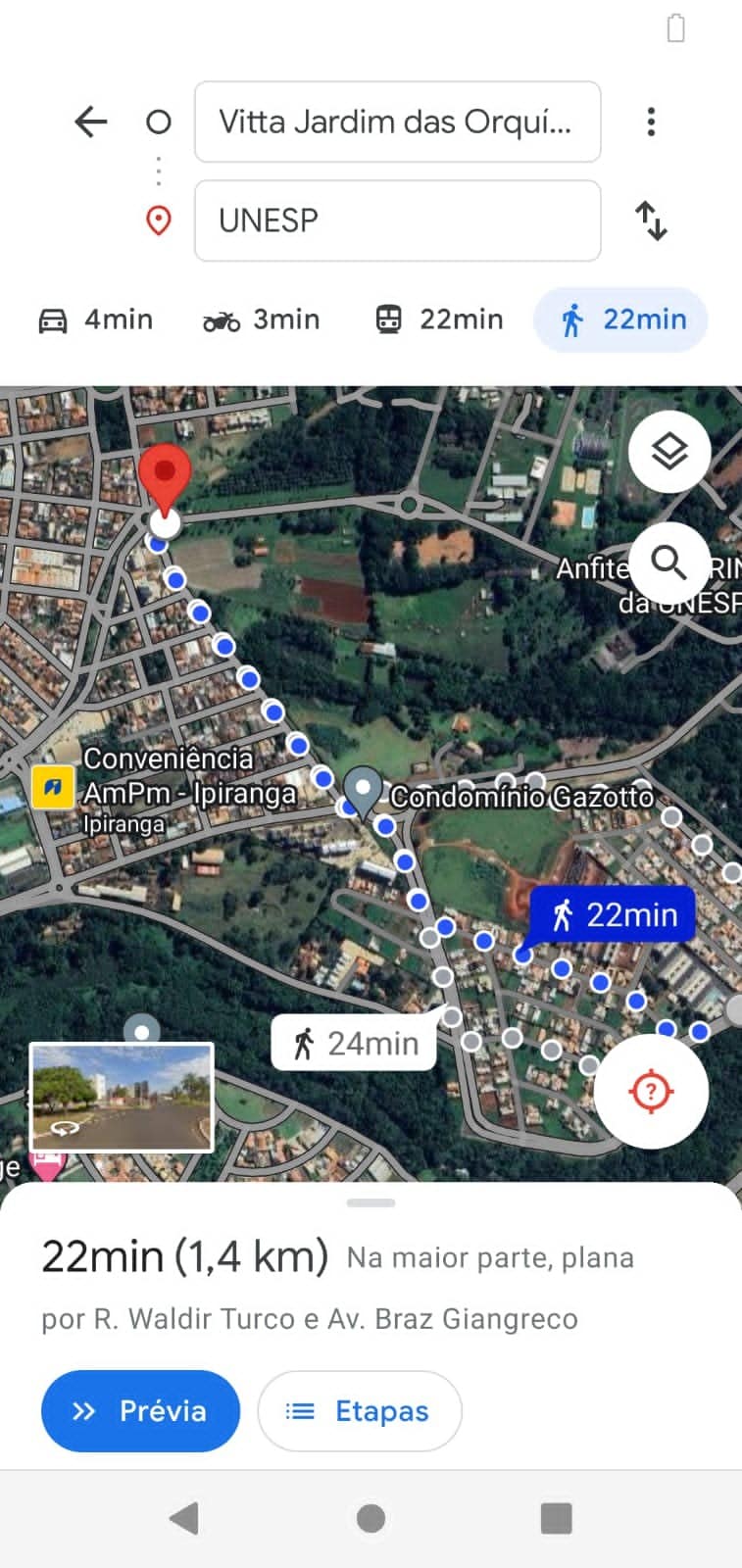Tap the system home button

pyautogui.click(x=371, y=1518)
